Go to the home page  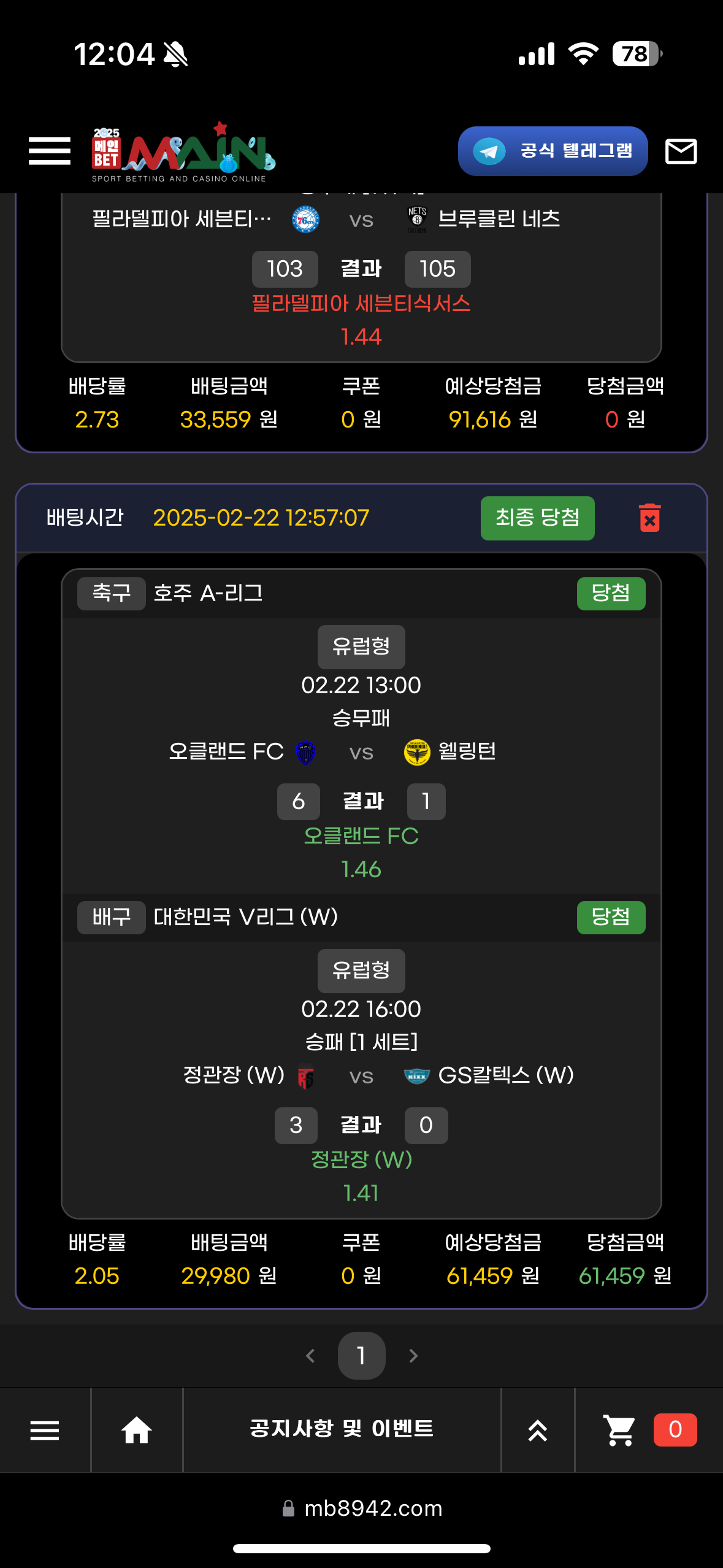136,1430
